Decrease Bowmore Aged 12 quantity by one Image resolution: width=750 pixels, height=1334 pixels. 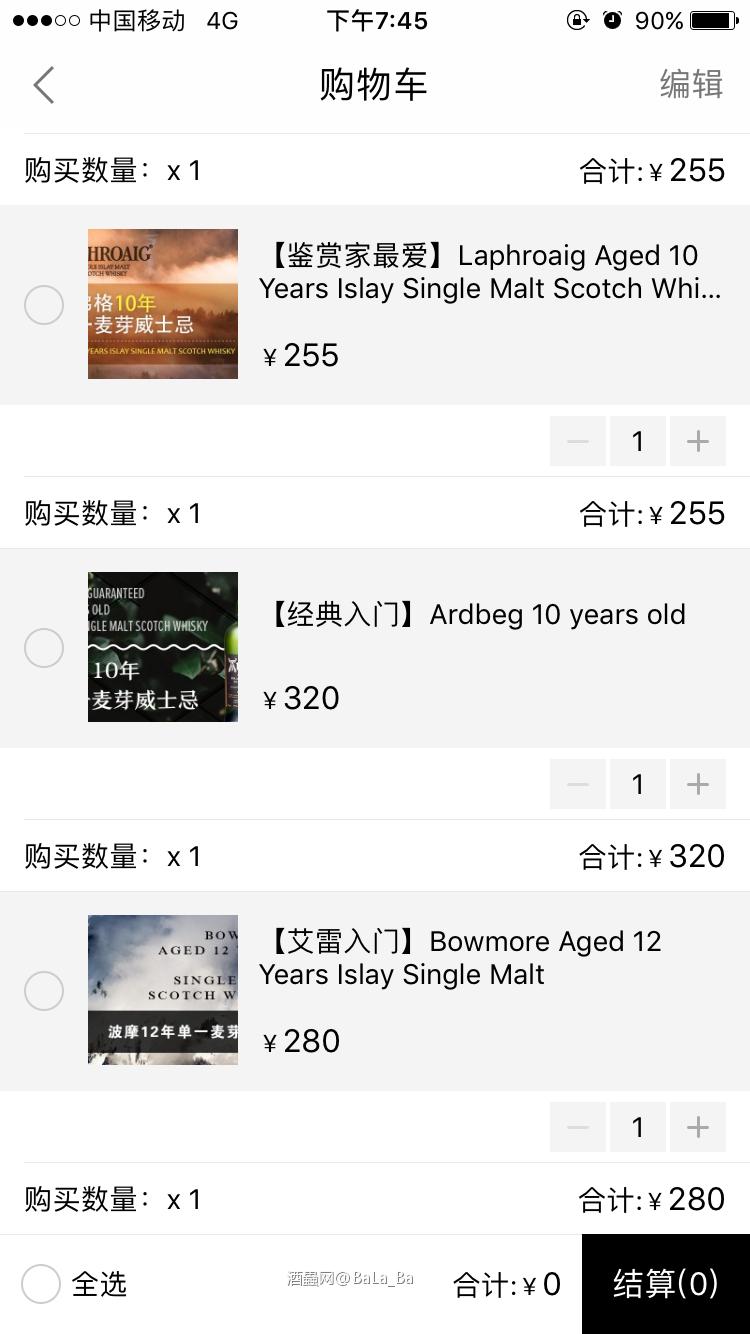coord(578,1127)
